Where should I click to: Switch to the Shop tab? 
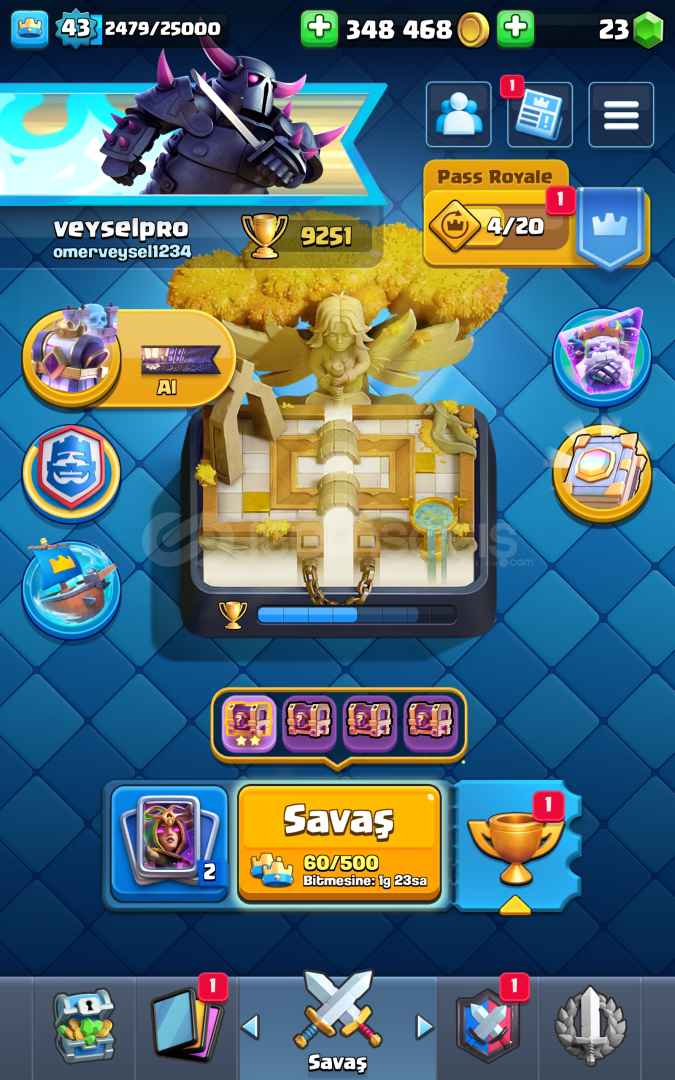(x=84, y=1026)
